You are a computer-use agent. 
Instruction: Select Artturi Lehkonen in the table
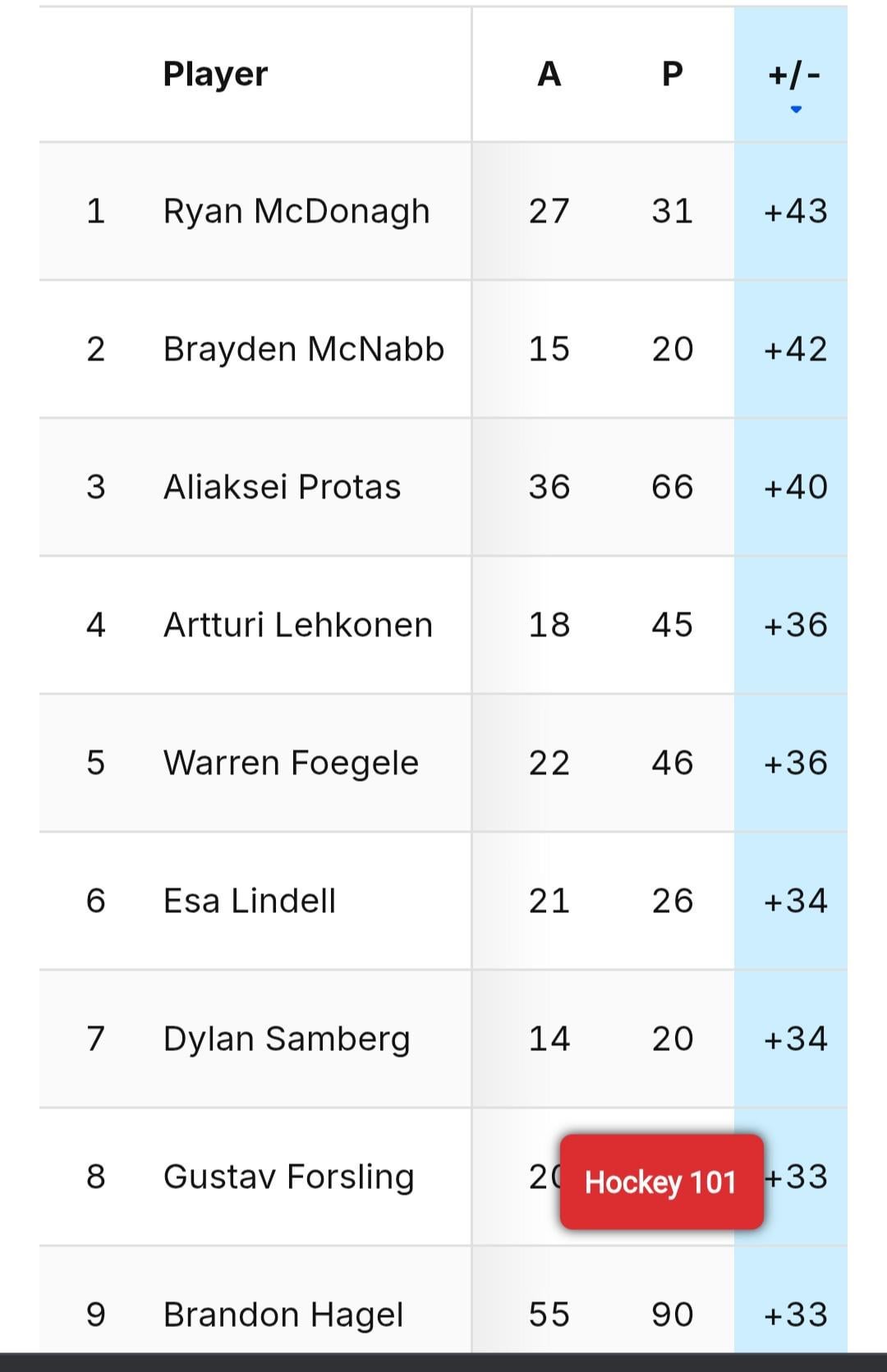pos(297,625)
